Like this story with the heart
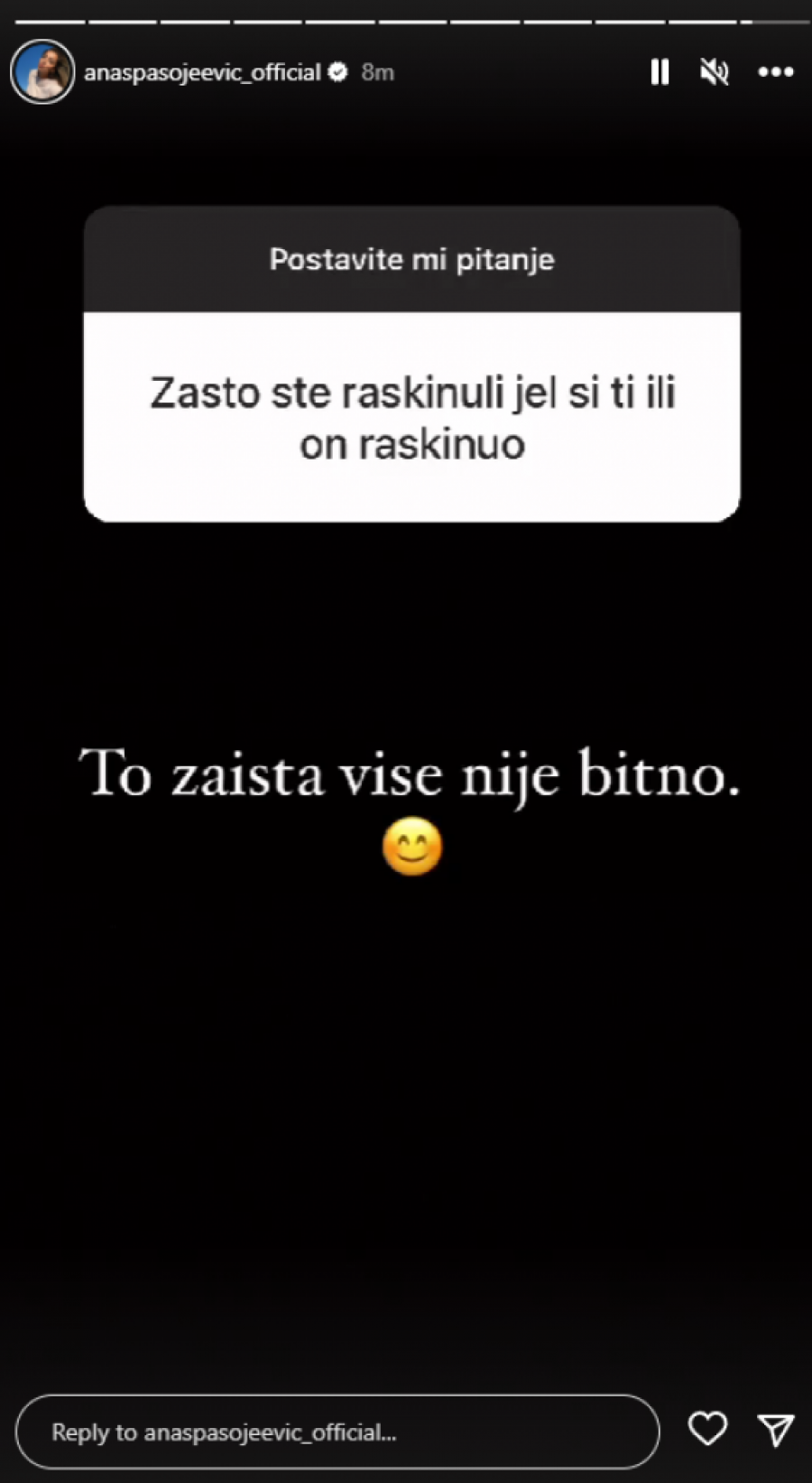This screenshot has width=812, height=1483. 707,1429
